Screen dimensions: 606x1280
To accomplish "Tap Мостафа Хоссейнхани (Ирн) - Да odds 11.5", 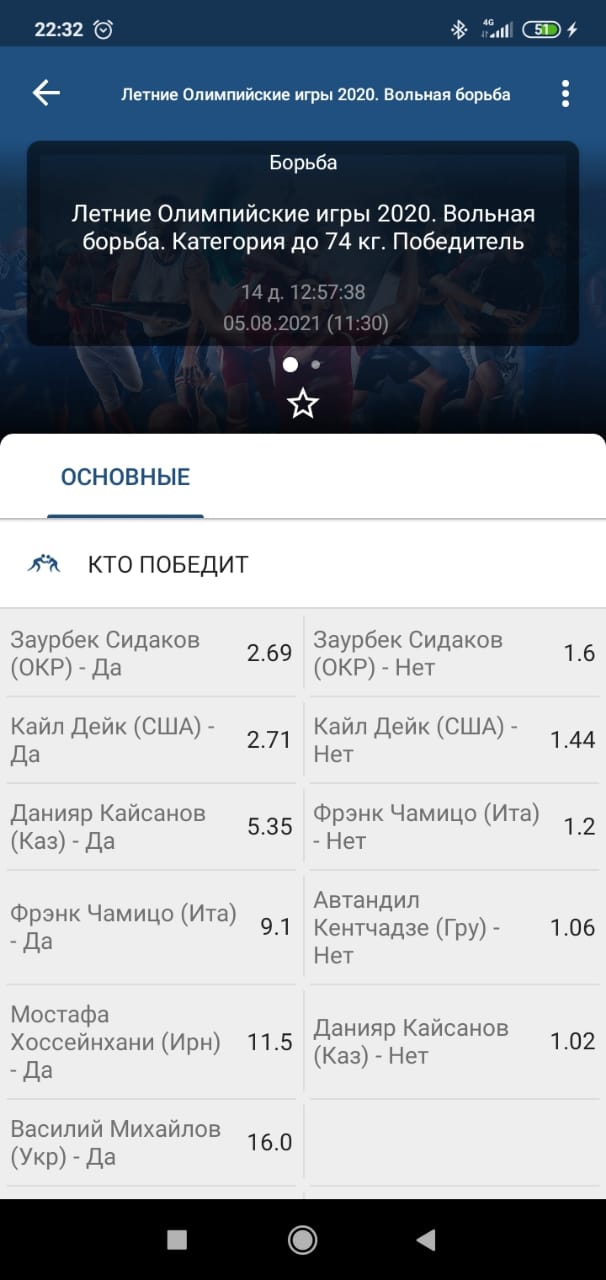I will (x=151, y=1042).
